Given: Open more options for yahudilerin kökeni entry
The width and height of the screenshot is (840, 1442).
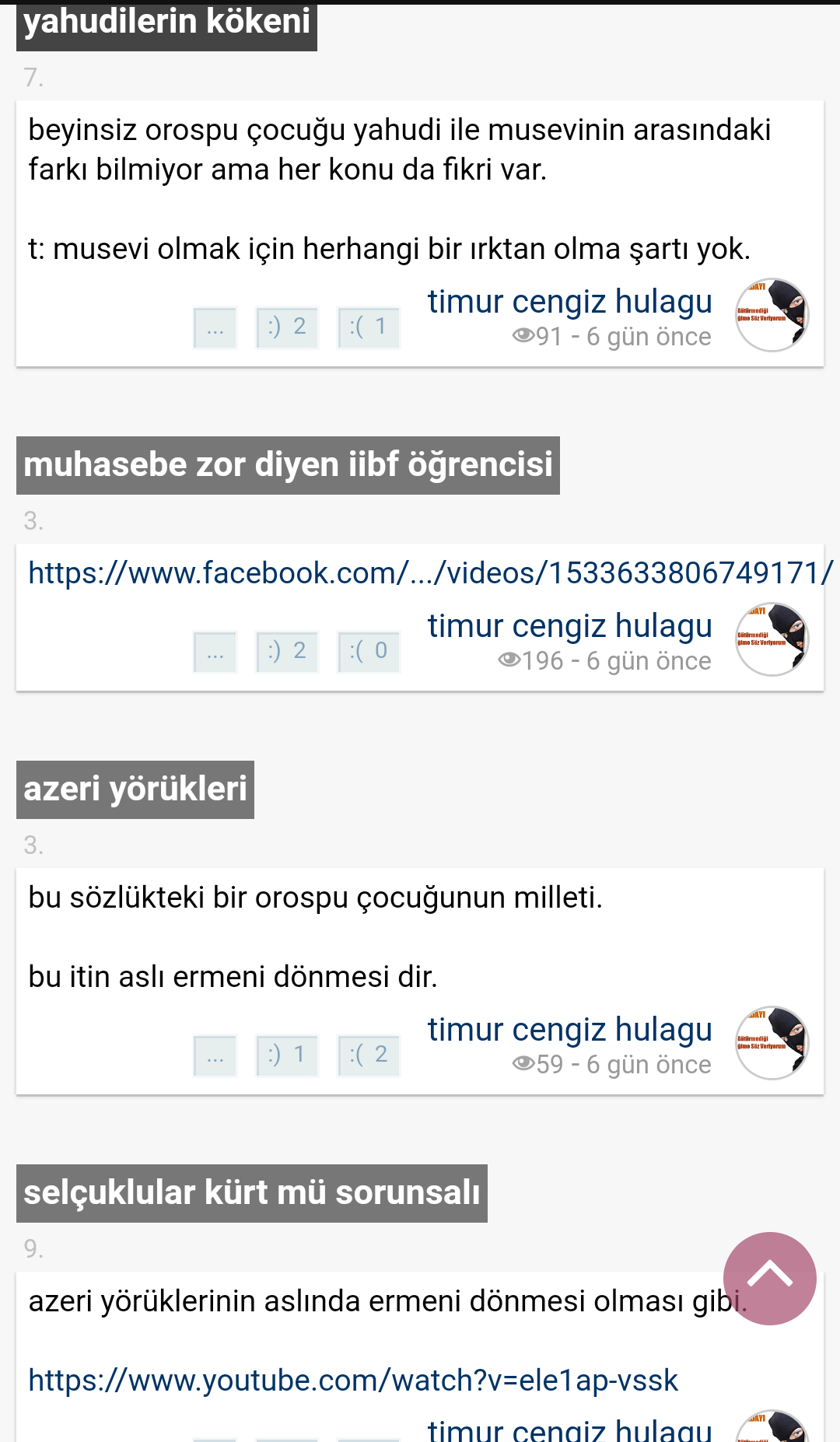Looking at the screenshot, I should [215, 327].
